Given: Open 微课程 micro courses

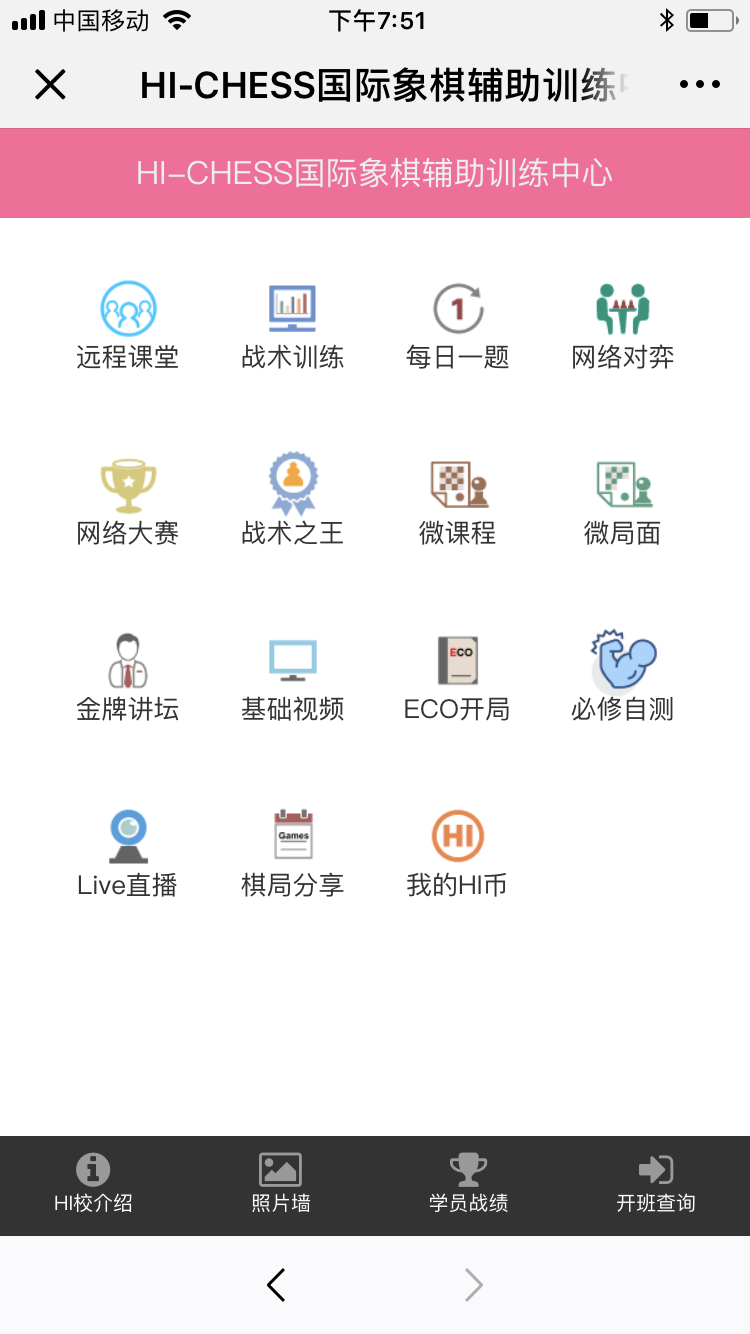Looking at the screenshot, I should pyautogui.click(x=458, y=502).
